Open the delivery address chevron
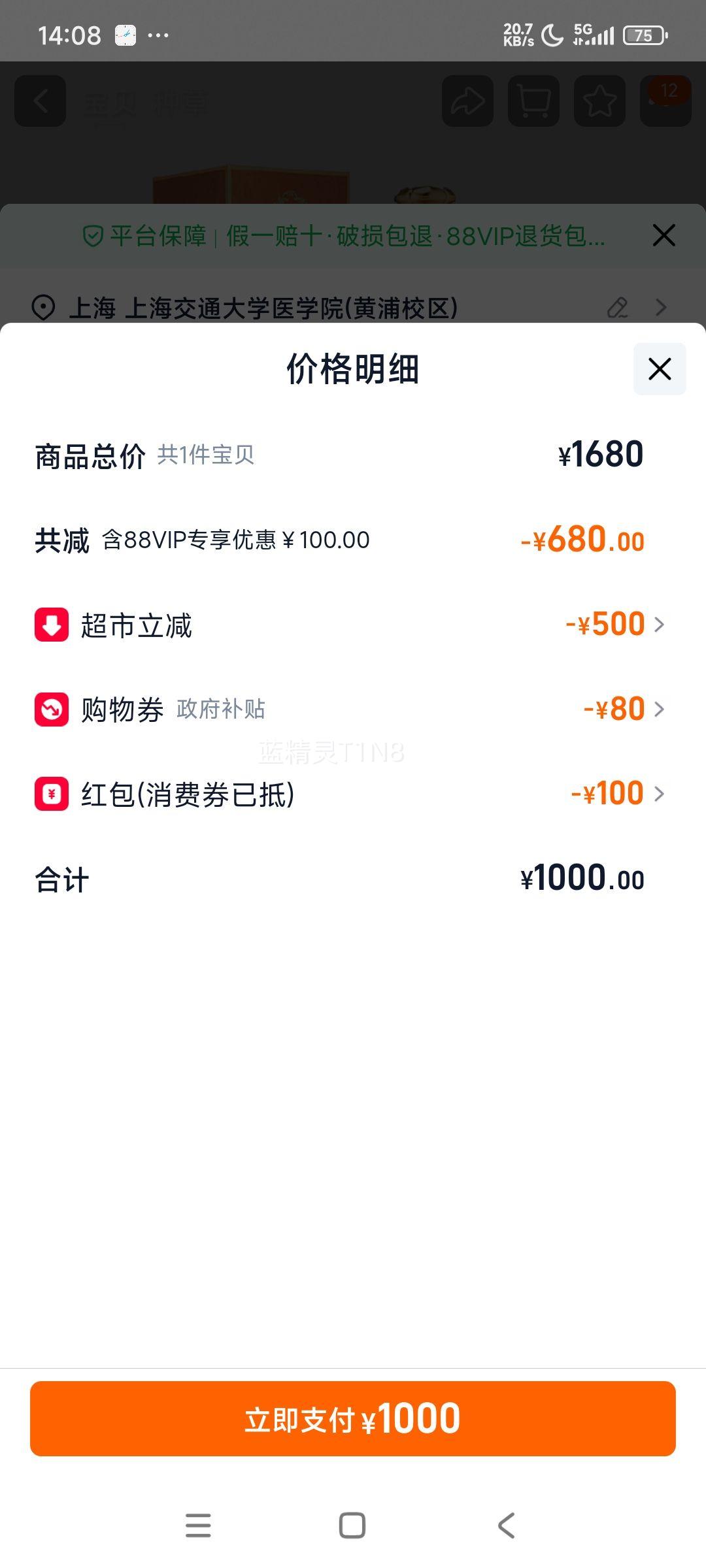The height and width of the screenshot is (1568, 706). (662, 307)
